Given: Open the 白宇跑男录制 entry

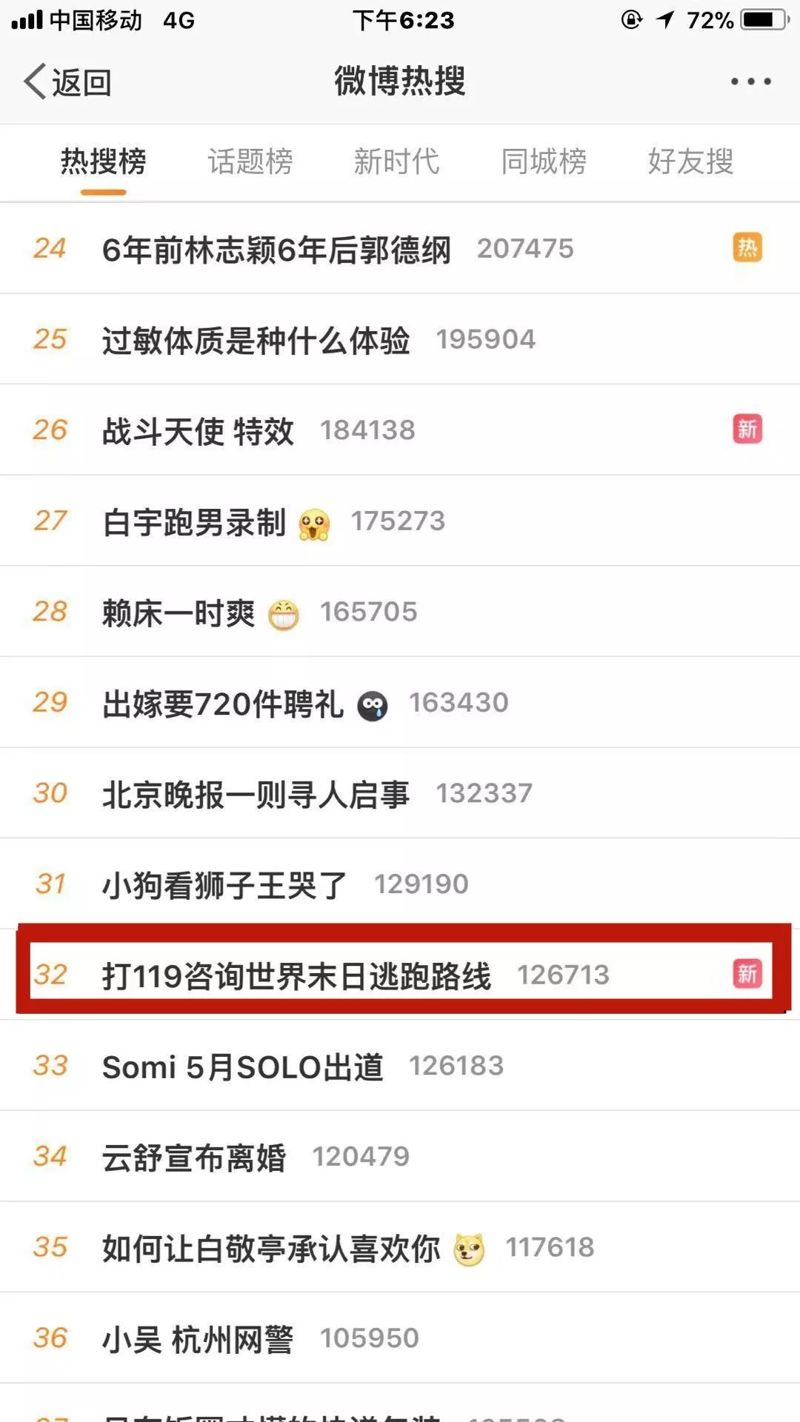Looking at the screenshot, I should click(x=194, y=522).
